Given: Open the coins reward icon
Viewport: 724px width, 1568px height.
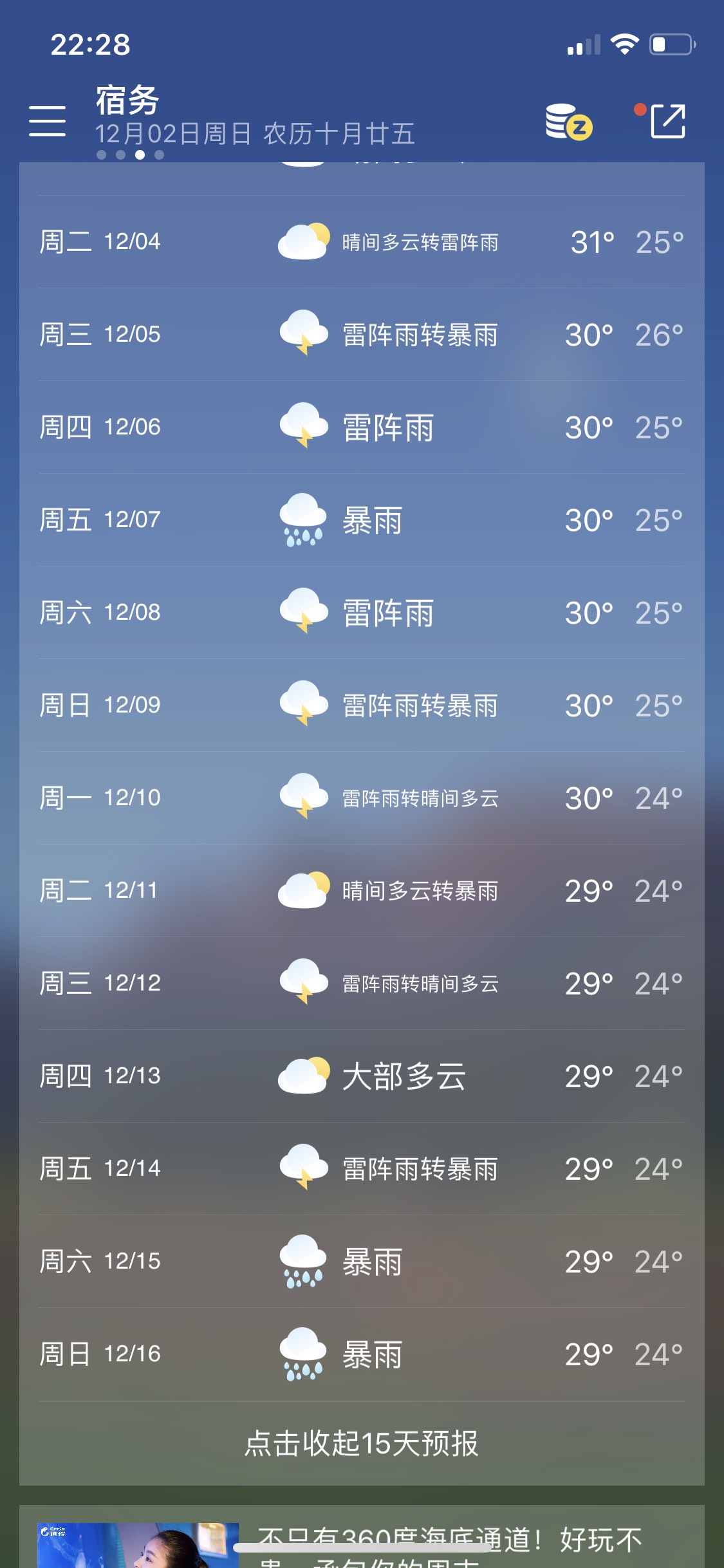Looking at the screenshot, I should pyautogui.click(x=568, y=122).
